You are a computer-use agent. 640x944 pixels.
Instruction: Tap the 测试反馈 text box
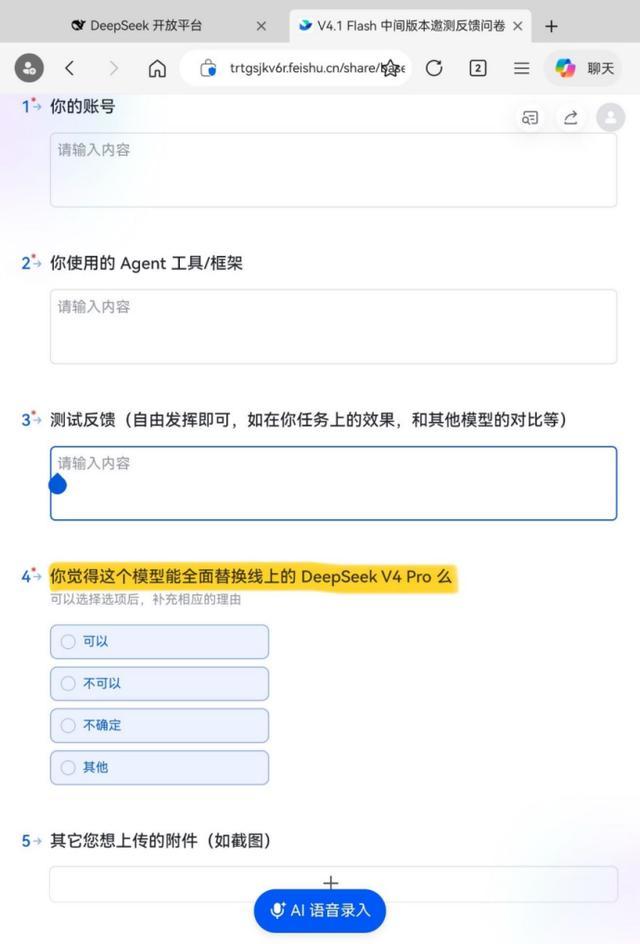334,483
